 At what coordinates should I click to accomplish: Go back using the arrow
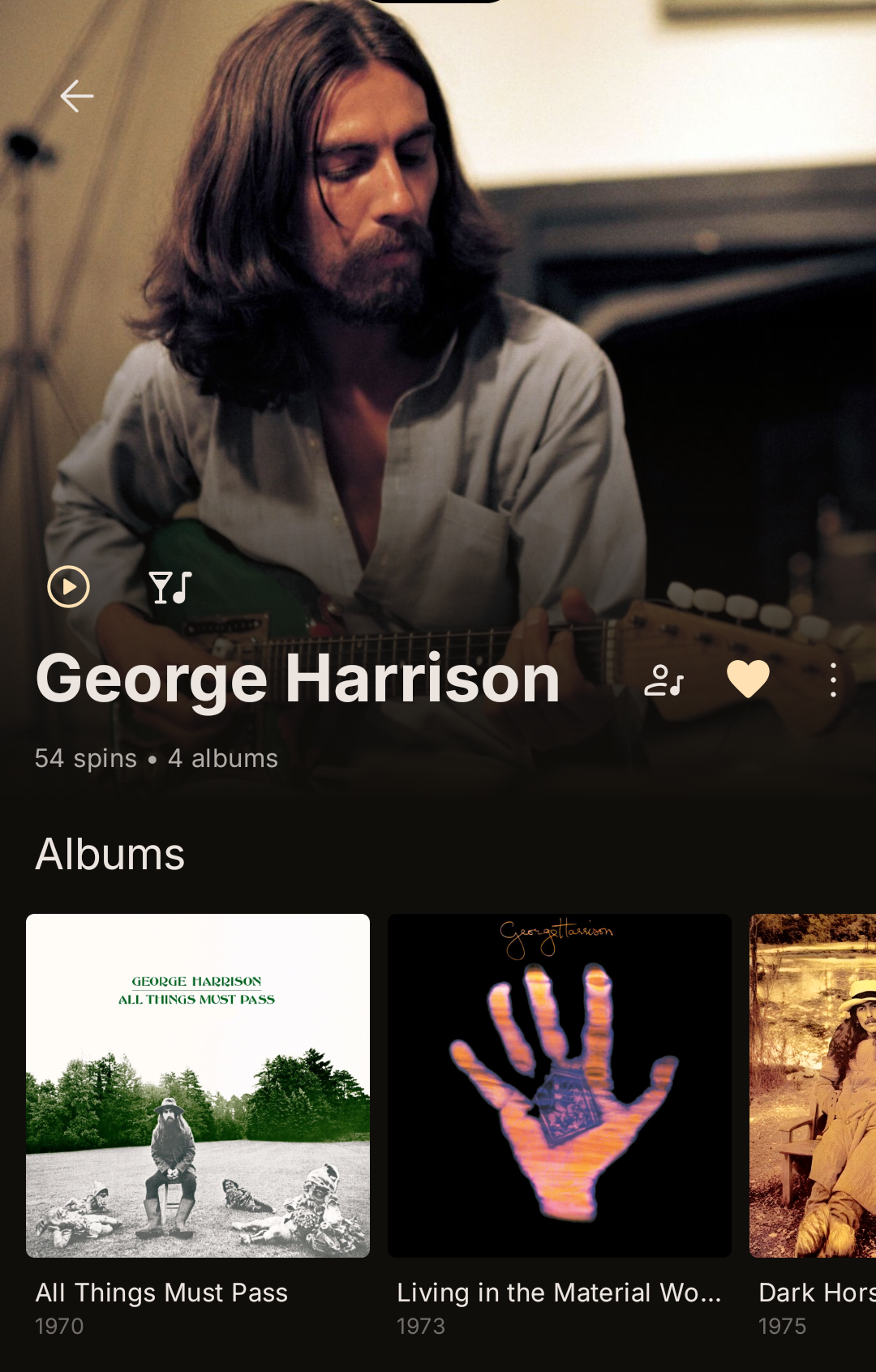click(x=77, y=96)
